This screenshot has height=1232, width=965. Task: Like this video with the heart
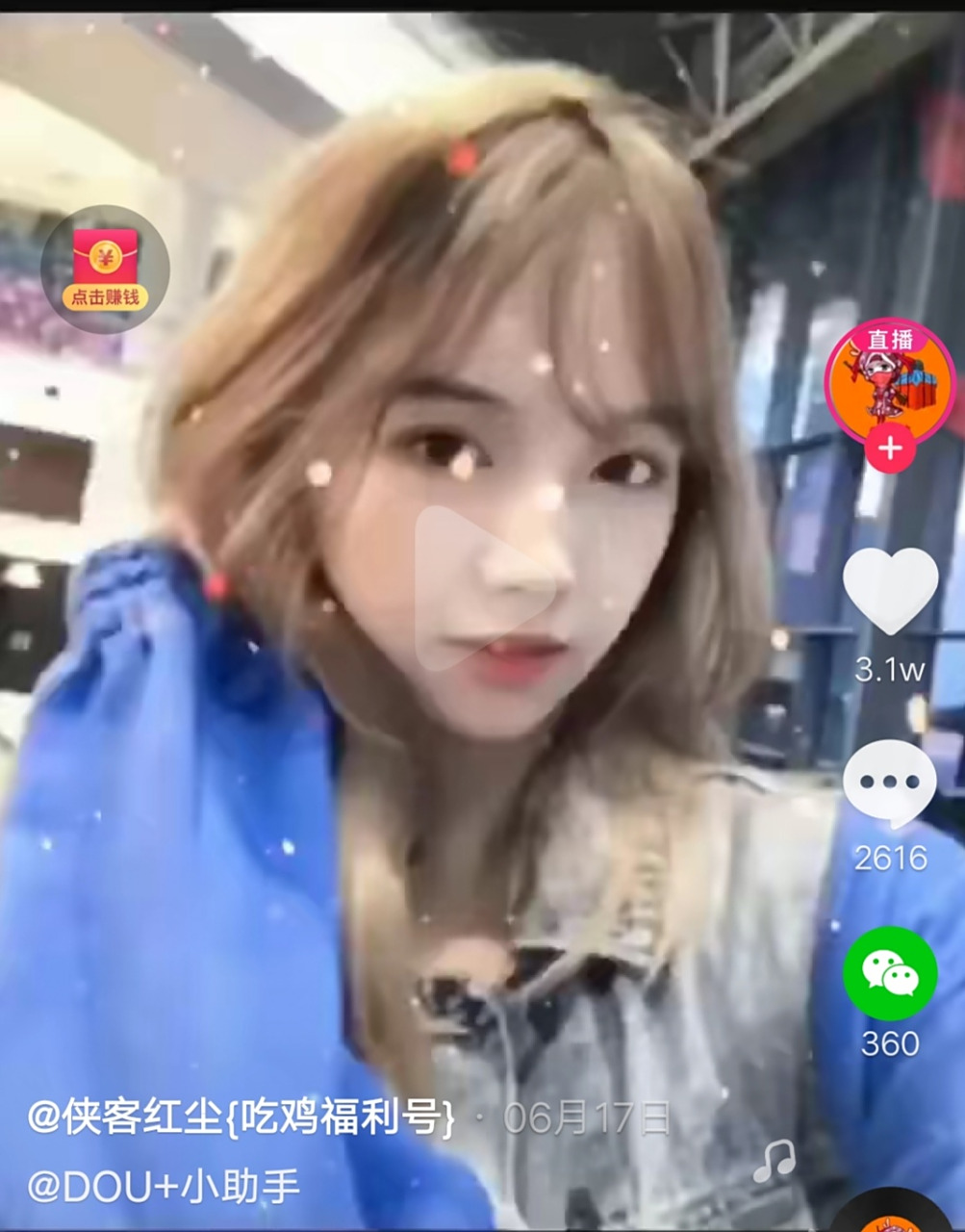point(890,589)
